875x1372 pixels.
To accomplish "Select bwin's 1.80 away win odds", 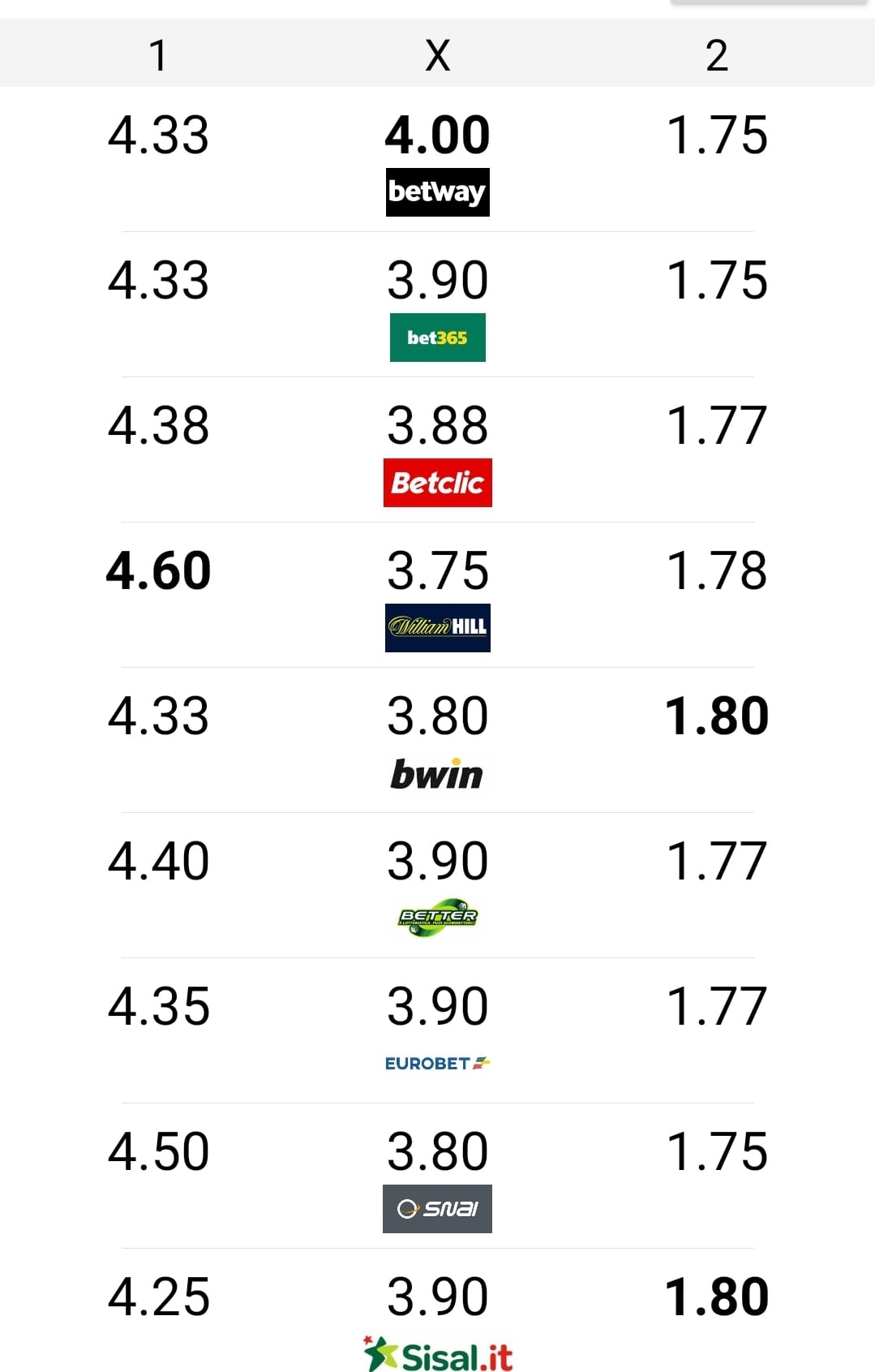I will pos(716,716).
